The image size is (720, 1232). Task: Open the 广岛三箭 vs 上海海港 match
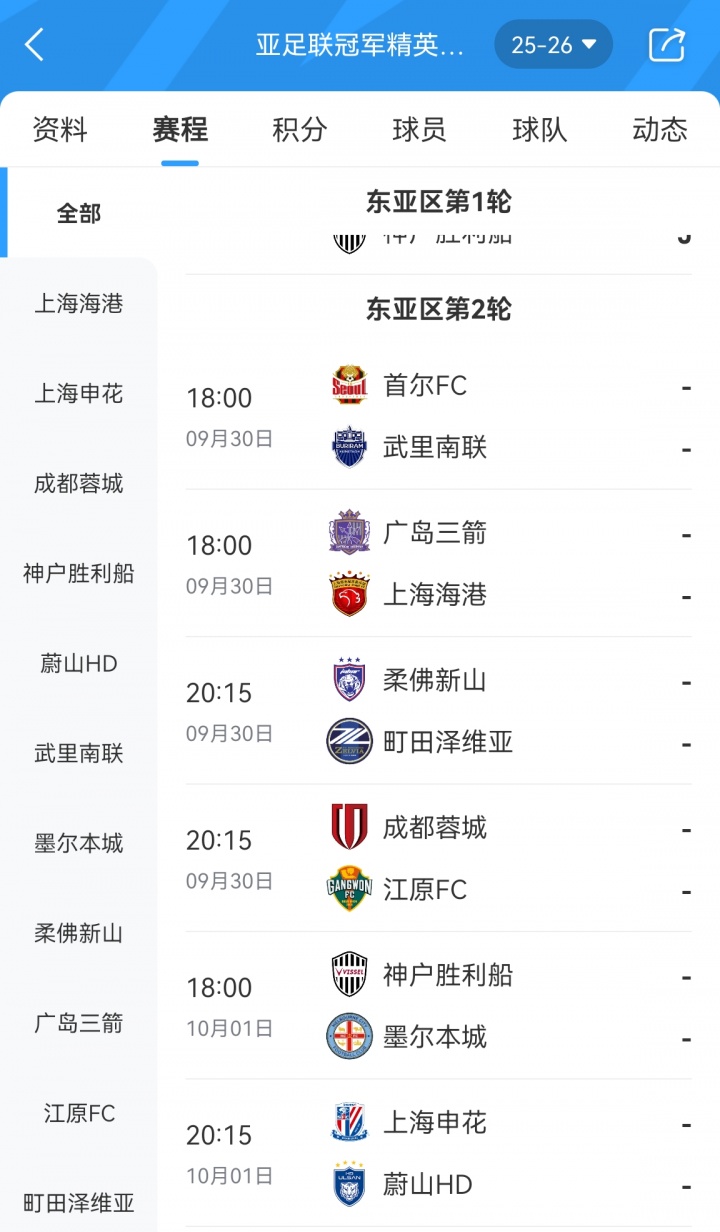[438, 564]
